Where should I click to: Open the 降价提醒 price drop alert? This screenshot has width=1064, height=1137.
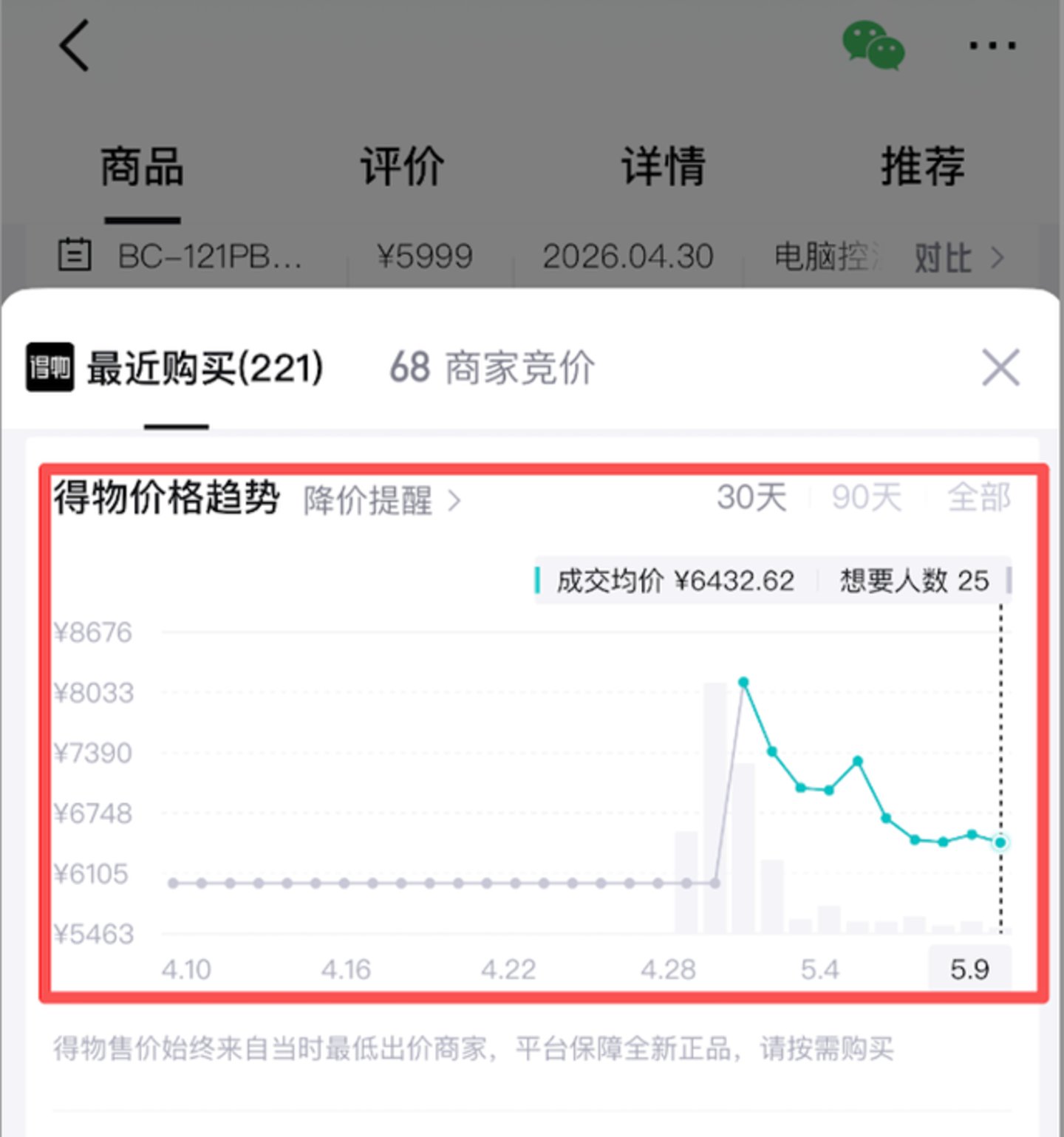click(382, 500)
